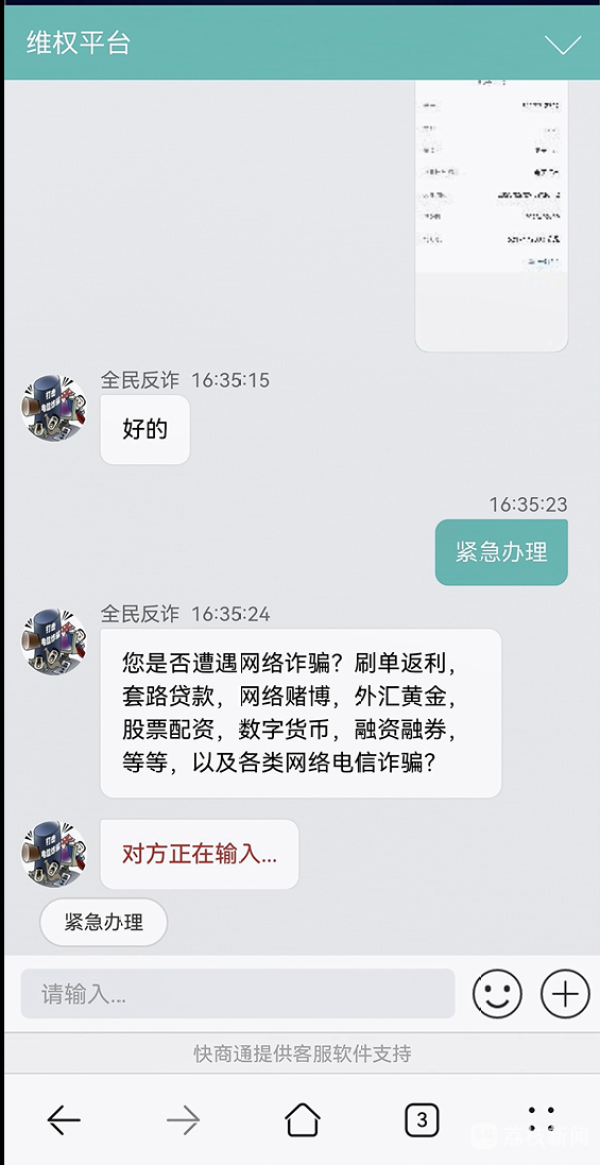Open the emoji picker smiley icon
The width and height of the screenshot is (600, 1165).
coord(497,994)
